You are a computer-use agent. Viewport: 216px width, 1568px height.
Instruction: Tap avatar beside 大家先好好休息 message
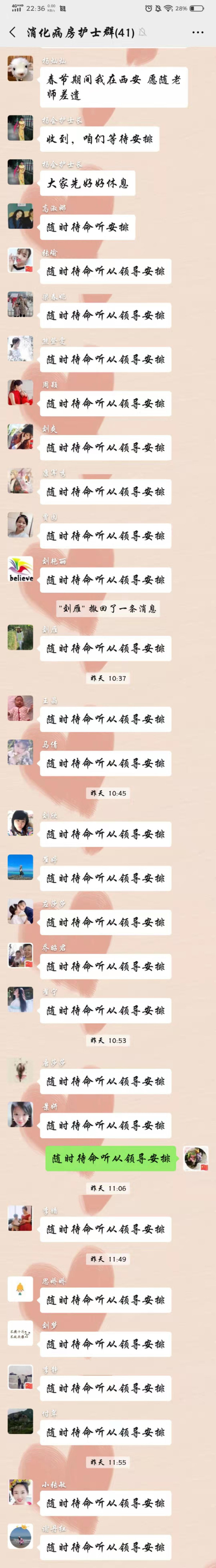[20, 172]
